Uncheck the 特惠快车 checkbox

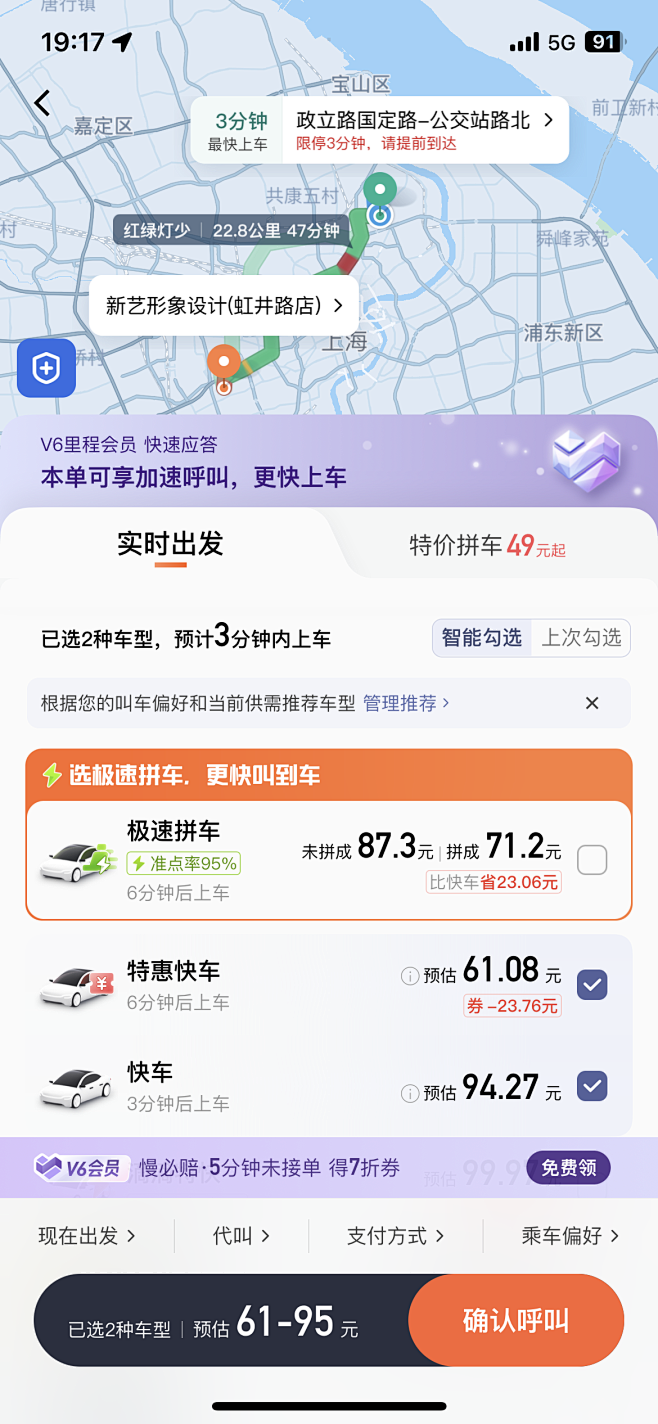[x=592, y=985]
